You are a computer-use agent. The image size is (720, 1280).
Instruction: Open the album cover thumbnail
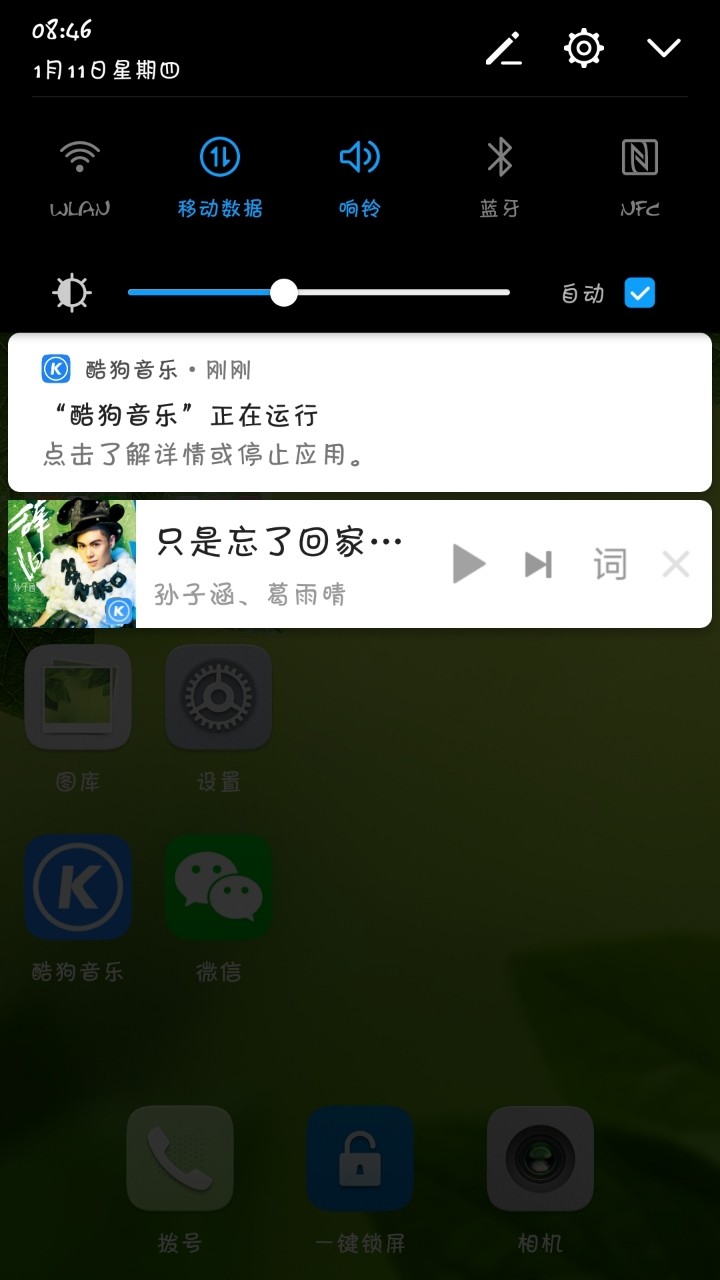point(72,564)
